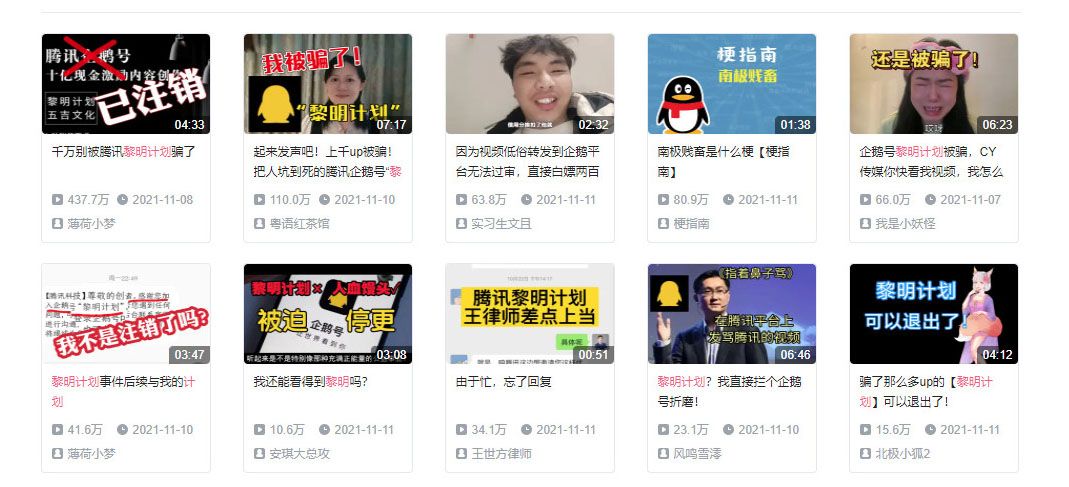The width and height of the screenshot is (1069, 487).
Task: Go to uploader 安琪大总攻's page
Action: [x=299, y=454]
